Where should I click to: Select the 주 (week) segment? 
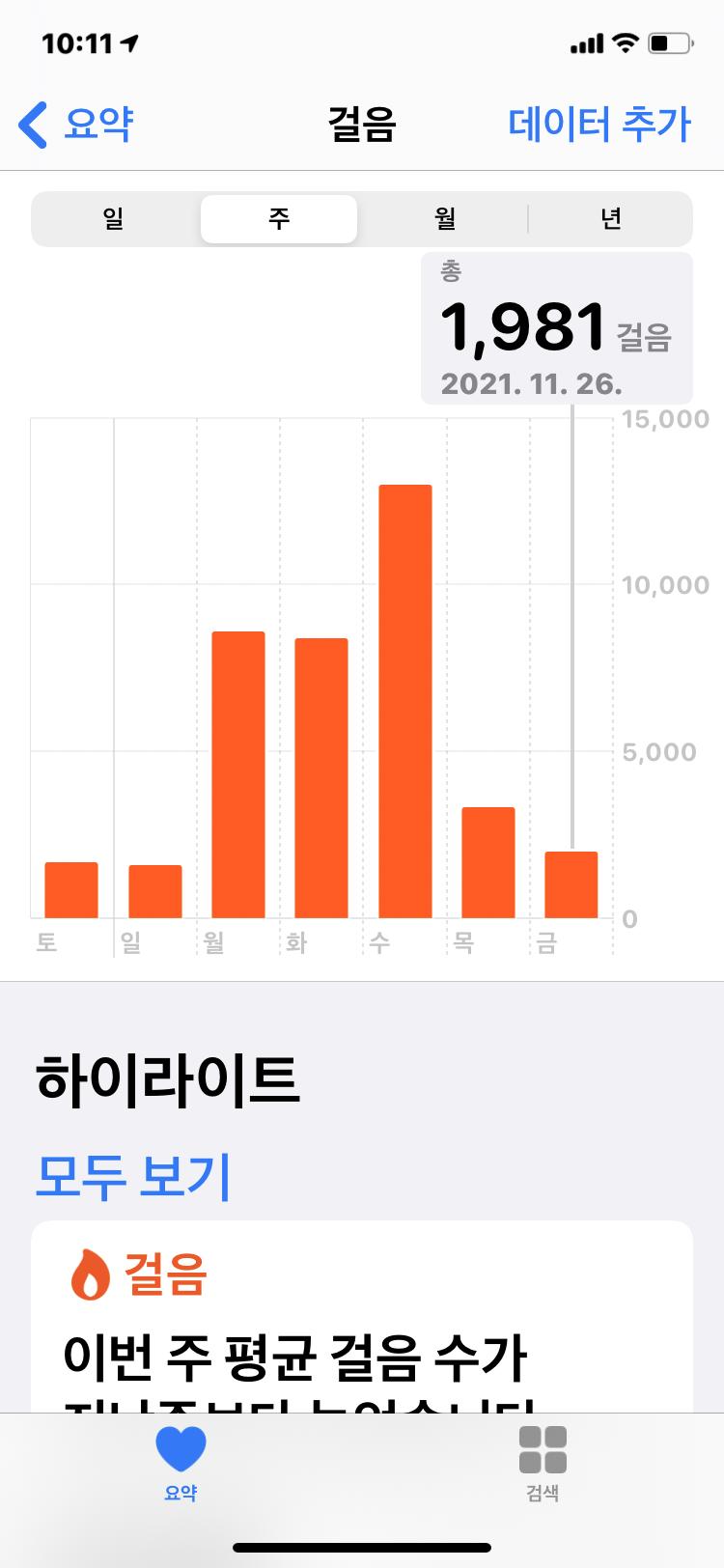tap(279, 219)
